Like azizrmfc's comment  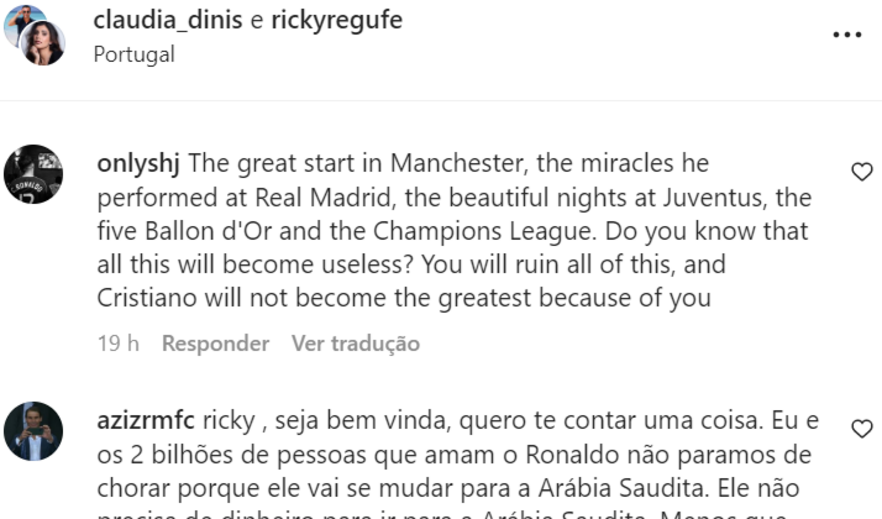coord(861,429)
